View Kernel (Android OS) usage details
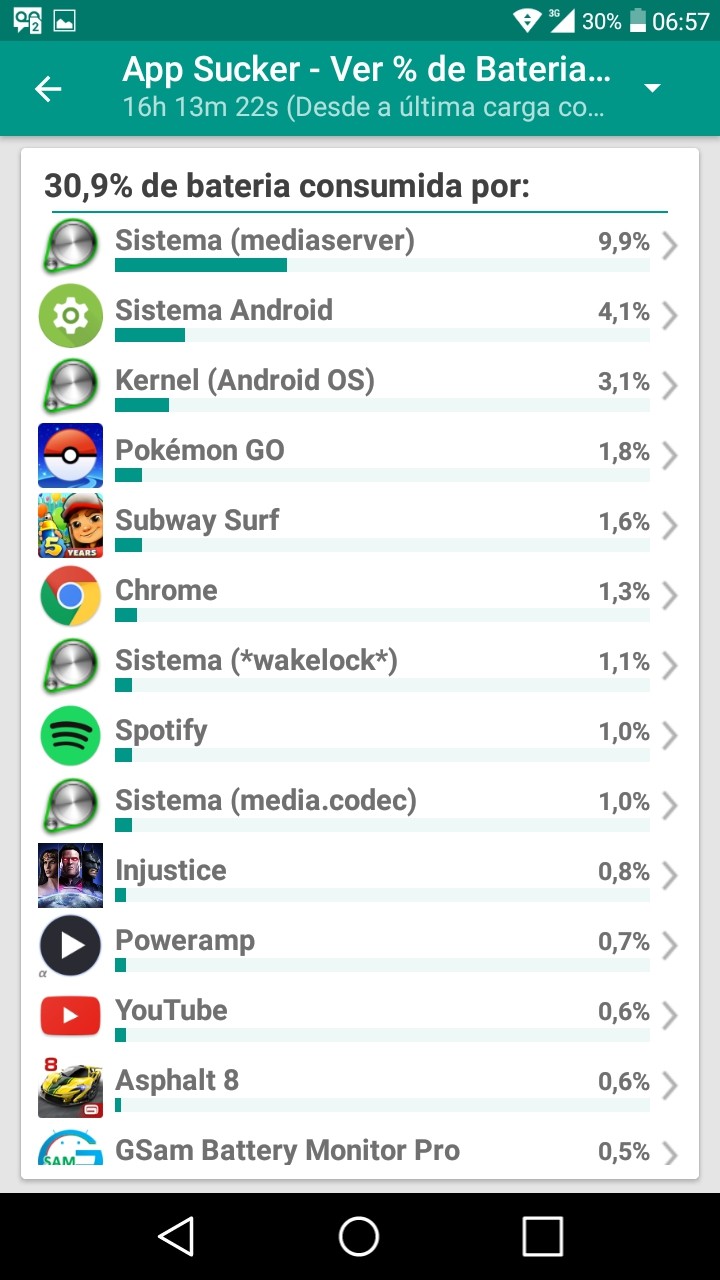The width and height of the screenshot is (720, 1280). 360,386
